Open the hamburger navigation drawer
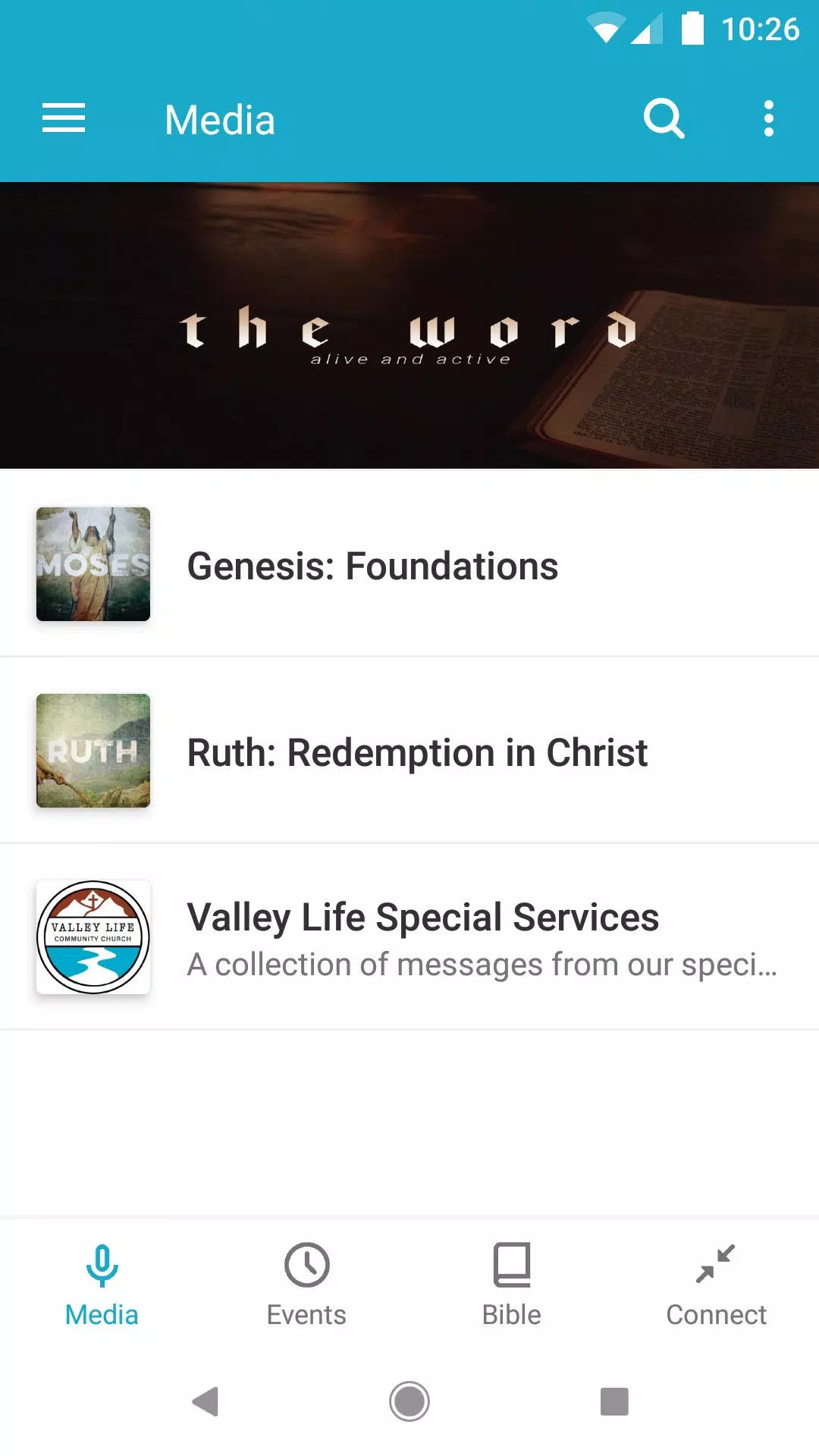 (64, 119)
